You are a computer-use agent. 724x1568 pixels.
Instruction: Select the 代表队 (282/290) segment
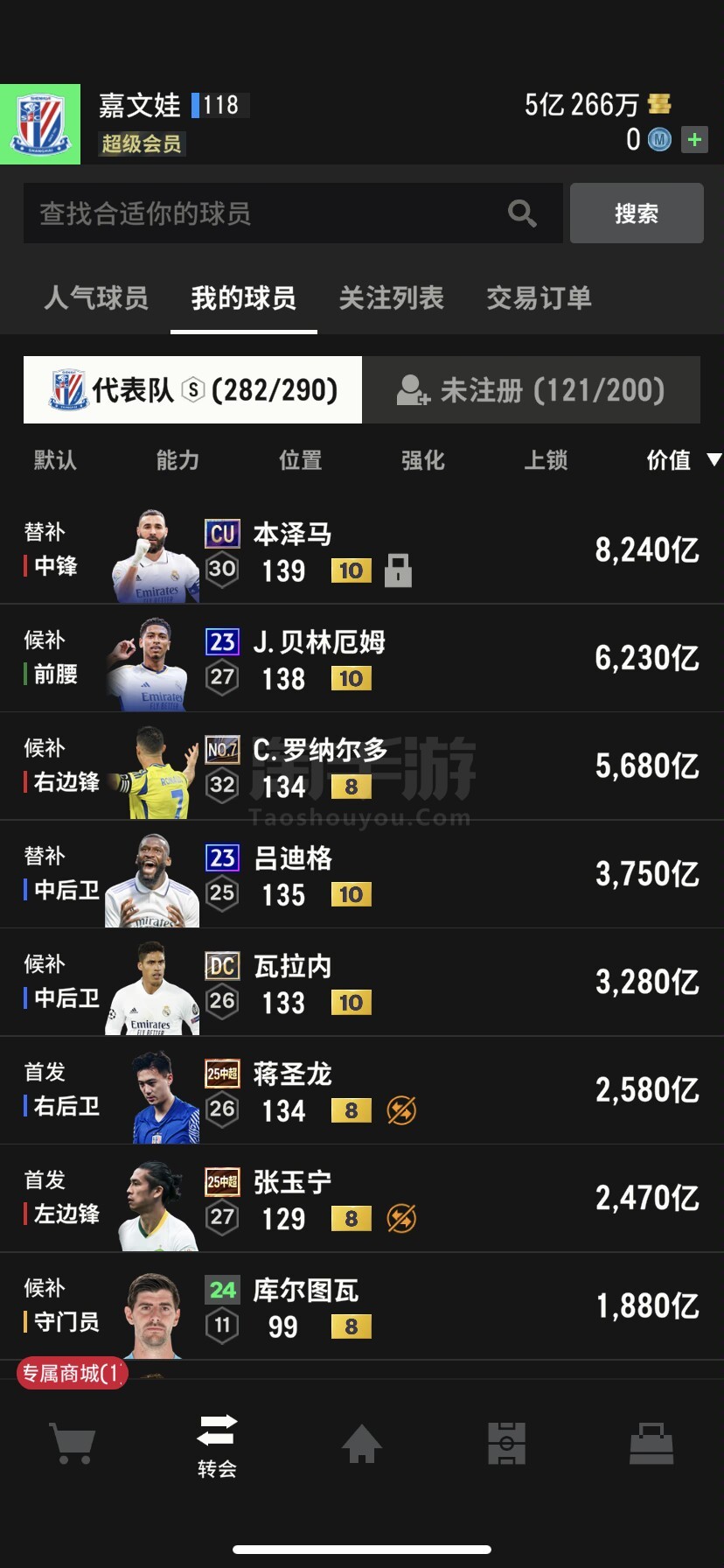192,390
